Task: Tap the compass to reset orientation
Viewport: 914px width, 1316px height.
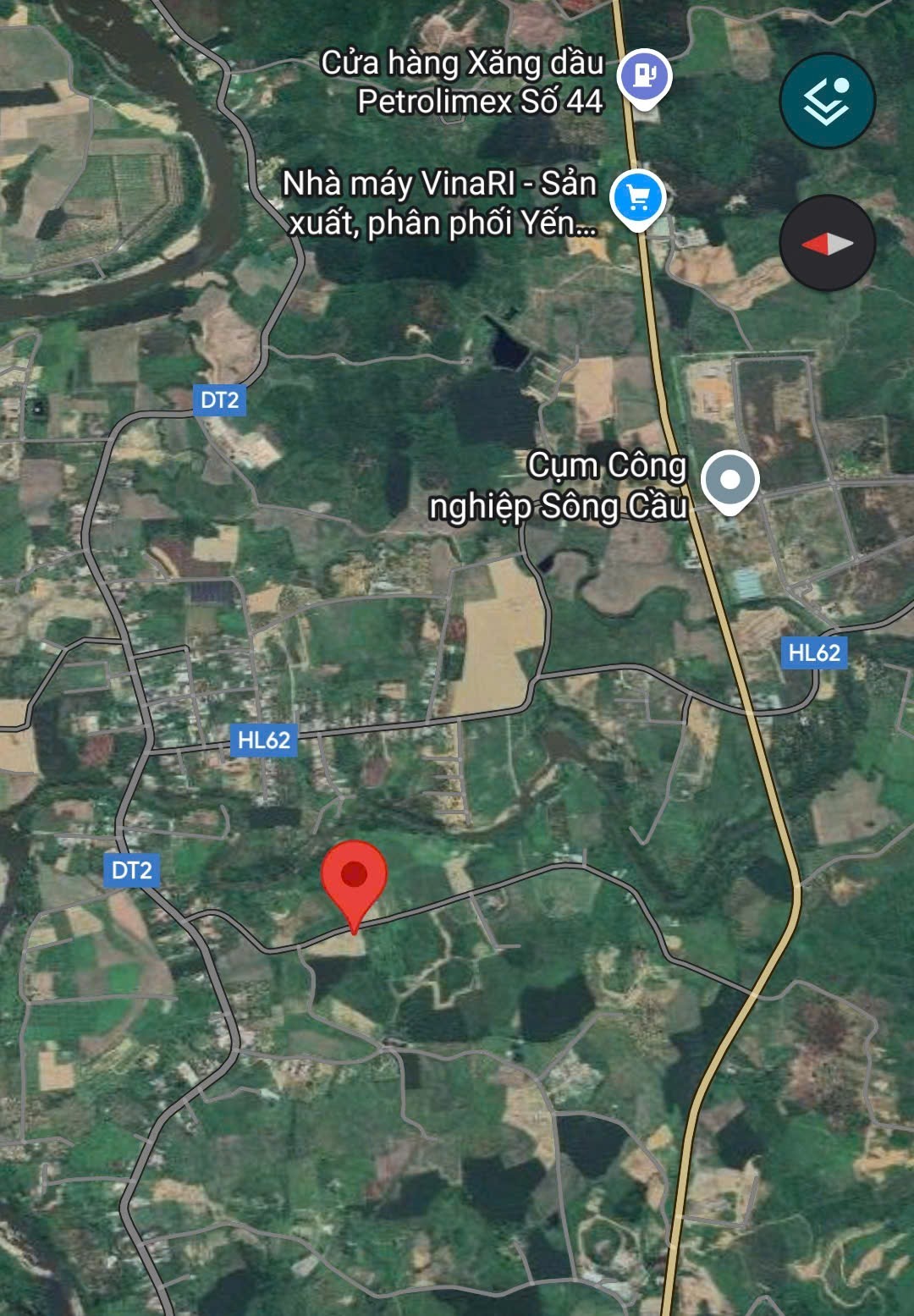Action: [x=827, y=244]
